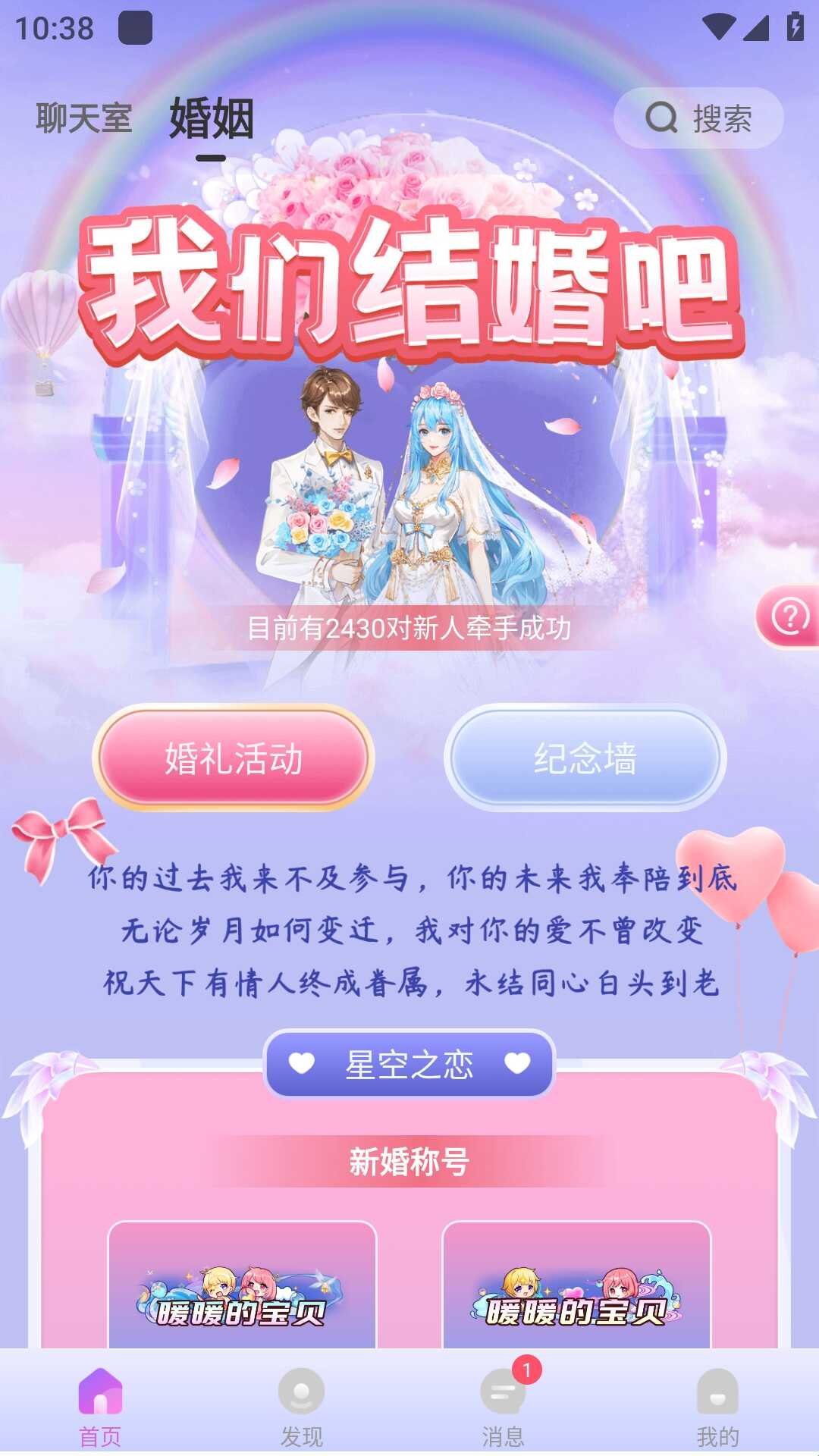Open the question mark help icon
This screenshot has width=819, height=1456.
tap(789, 617)
